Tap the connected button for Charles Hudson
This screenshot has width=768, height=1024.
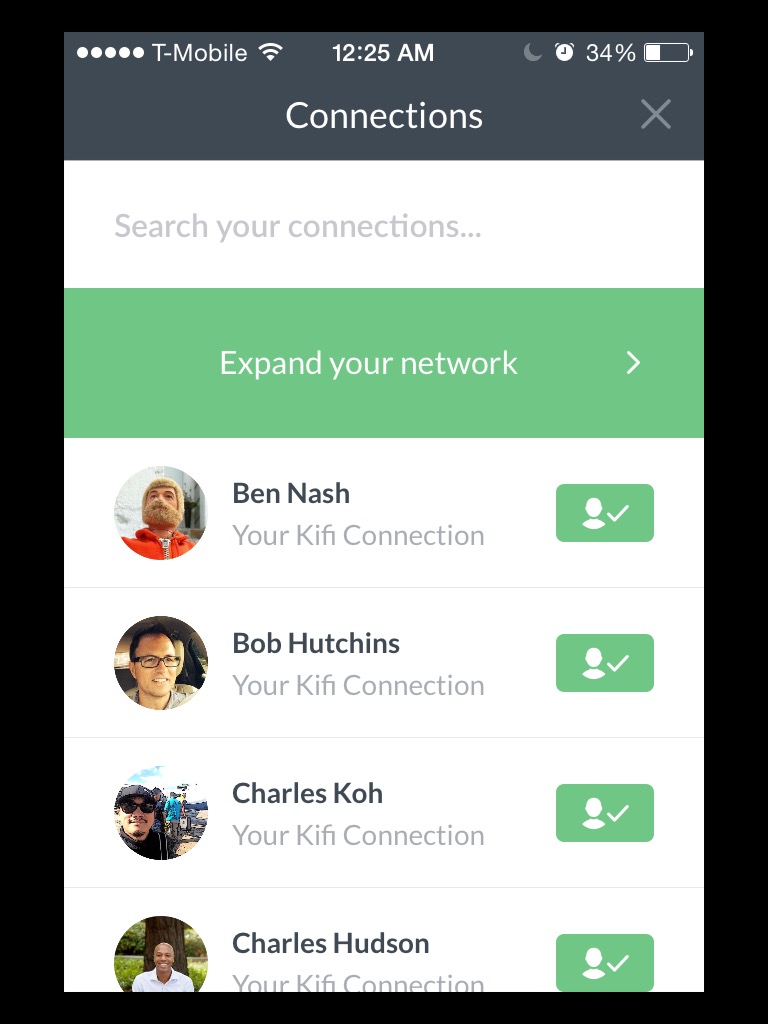[x=604, y=962]
